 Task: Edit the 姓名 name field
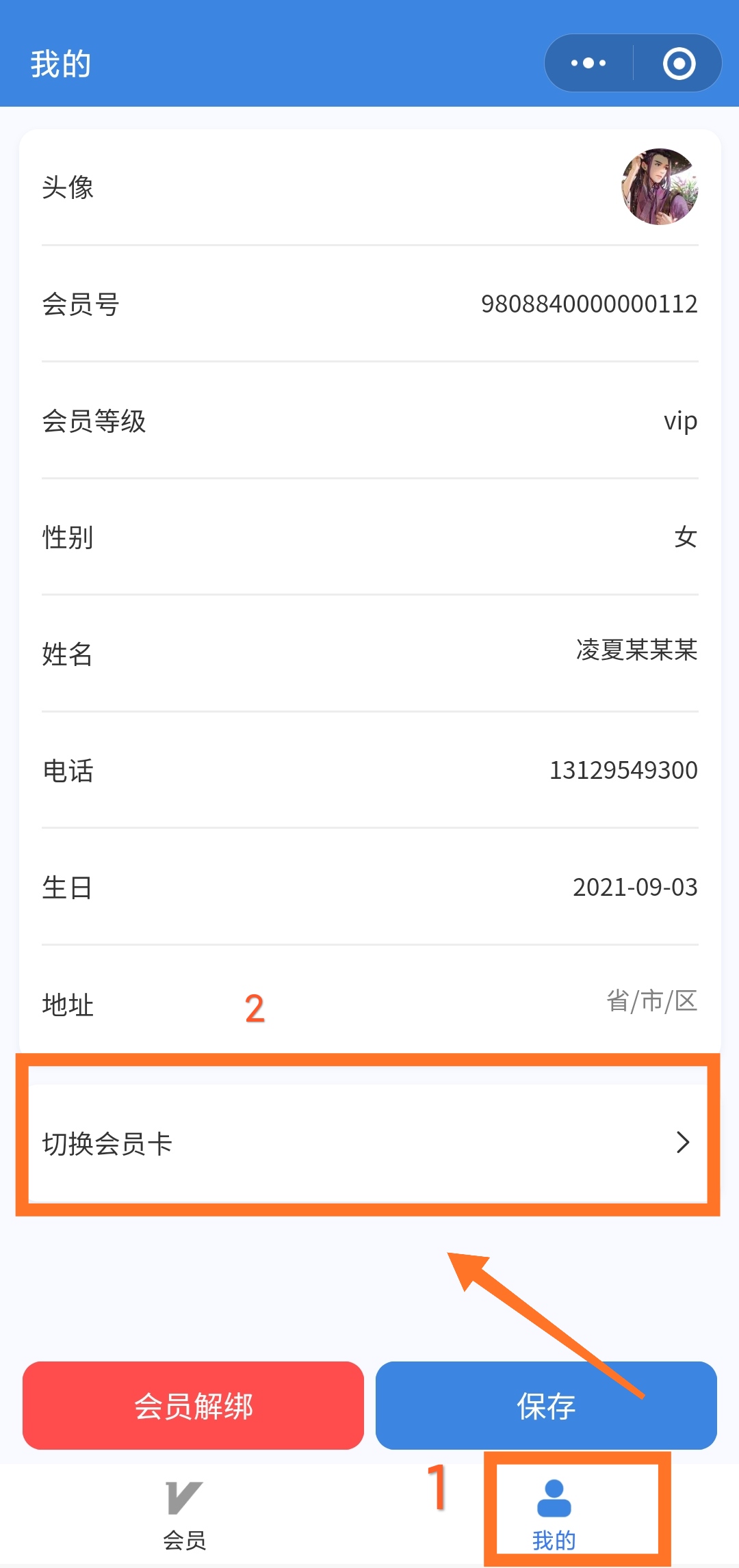(x=636, y=650)
